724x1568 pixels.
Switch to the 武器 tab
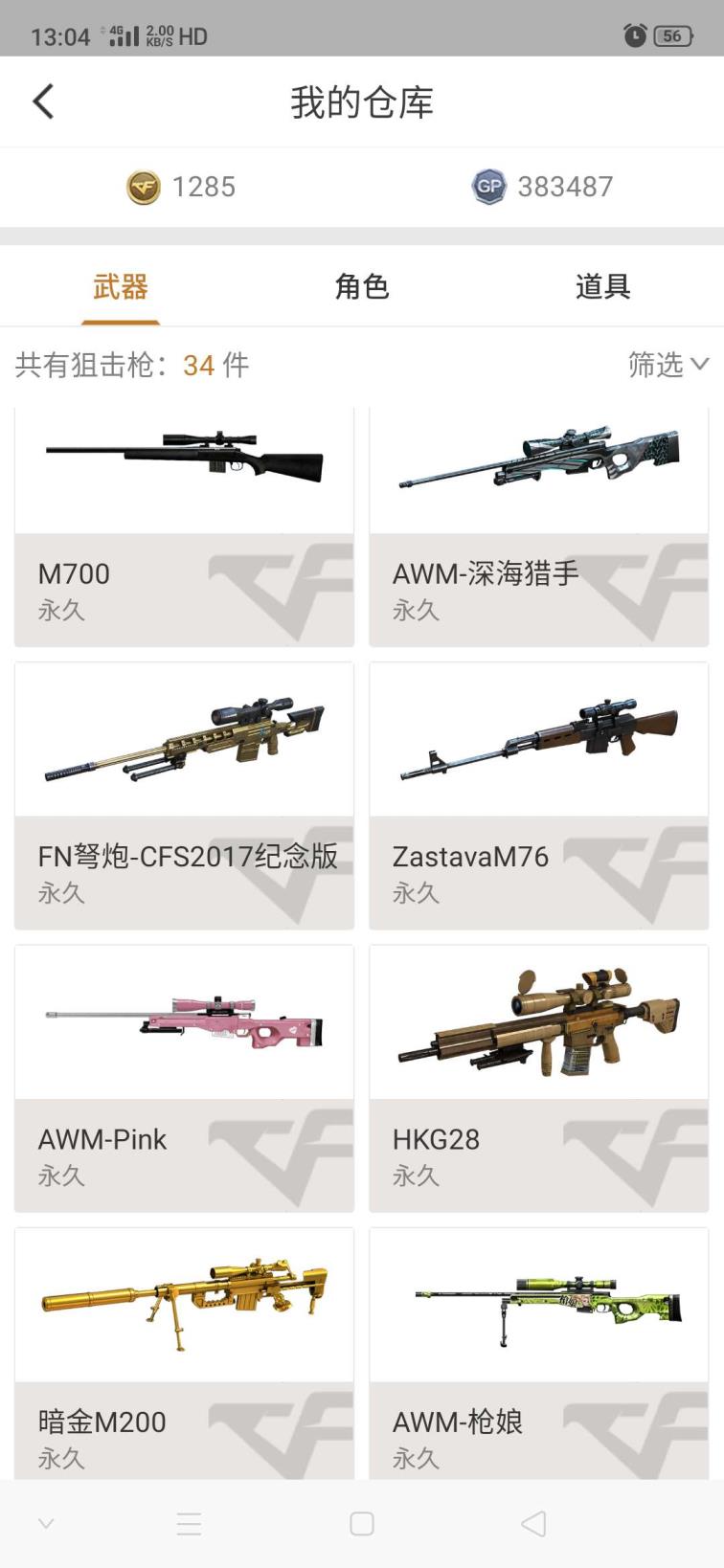point(121,287)
